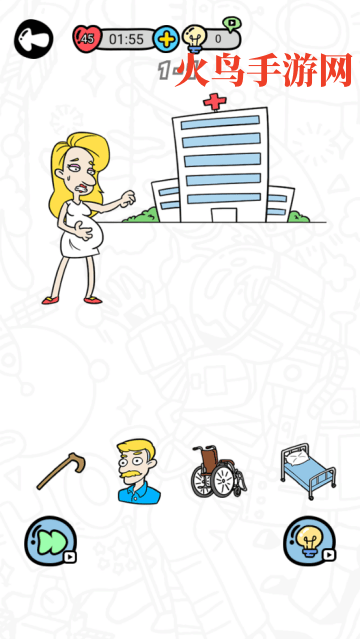Screen dimensions: 360x639
Task: Watch an ad for a lightbulb hint
Action: (x=310, y=541)
